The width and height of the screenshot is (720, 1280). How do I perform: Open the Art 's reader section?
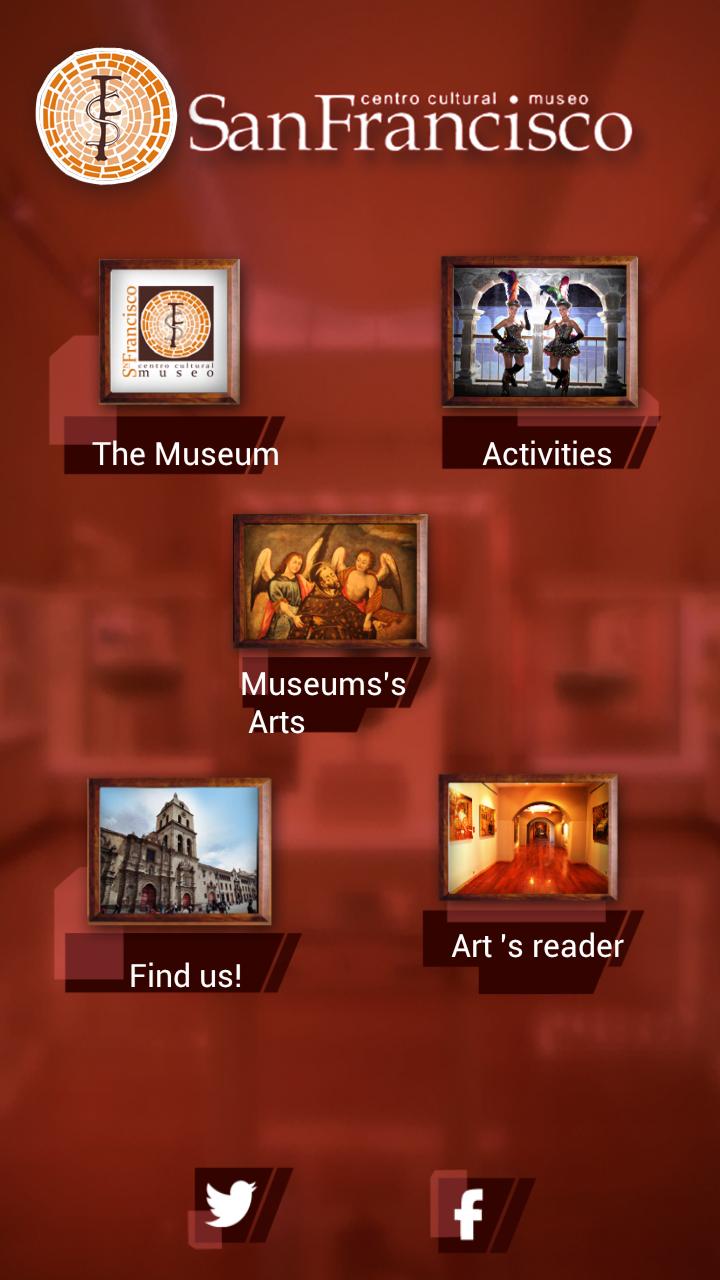pos(536,943)
